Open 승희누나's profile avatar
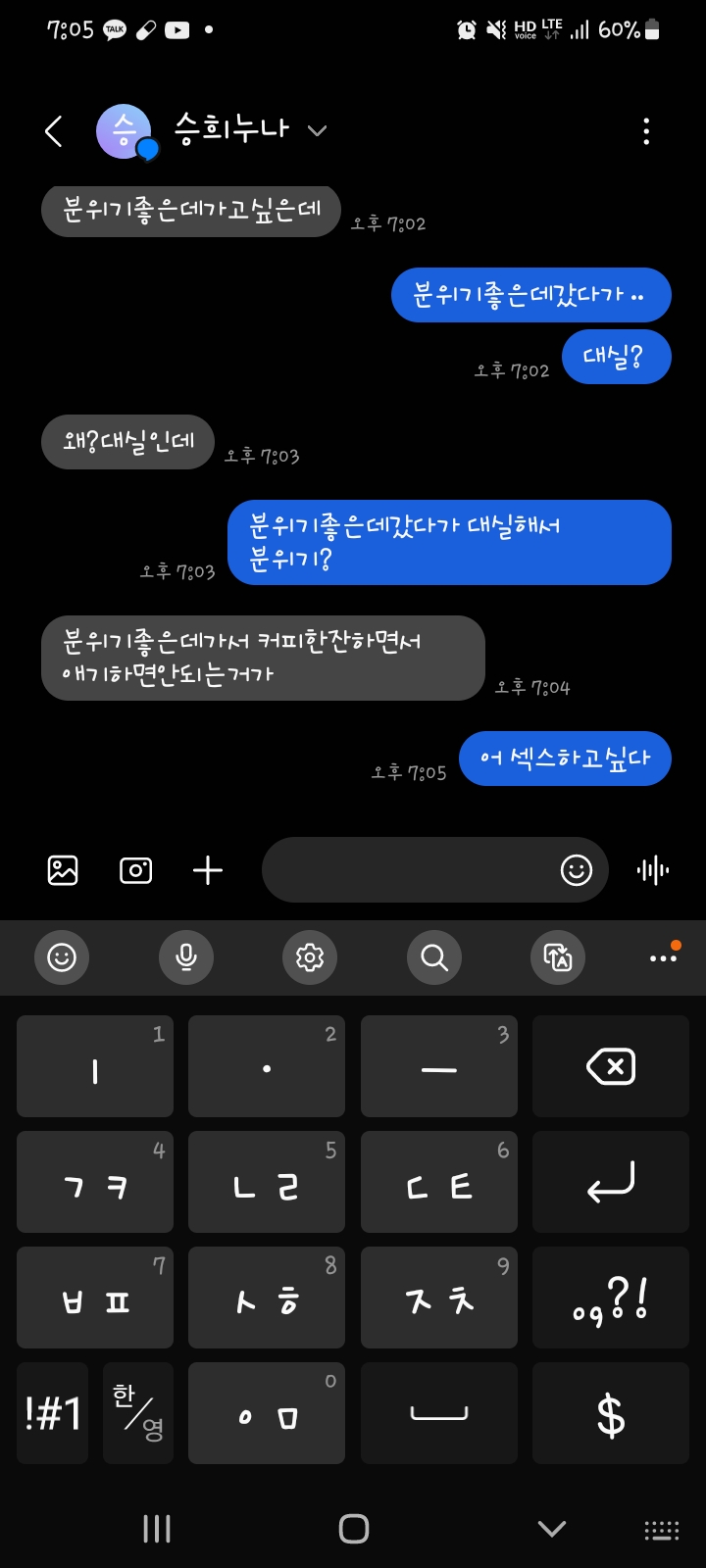The width and height of the screenshot is (706, 1568). pyautogui.click(x=125, y=131)
